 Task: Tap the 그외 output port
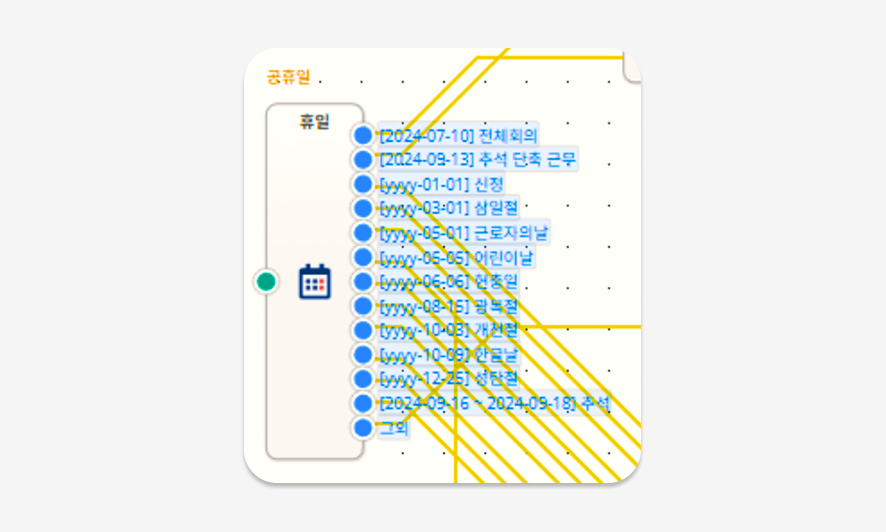(362, 428)
